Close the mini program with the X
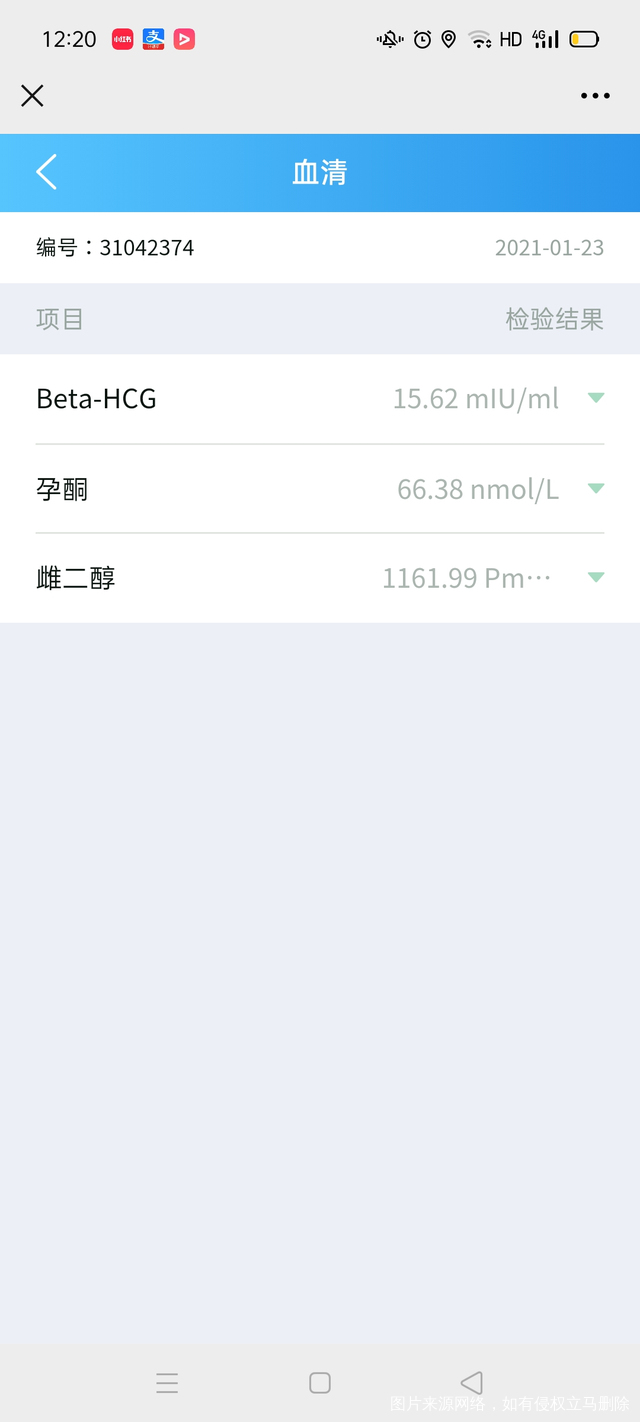The image size is (640, 1422). [x=32, y=96]
